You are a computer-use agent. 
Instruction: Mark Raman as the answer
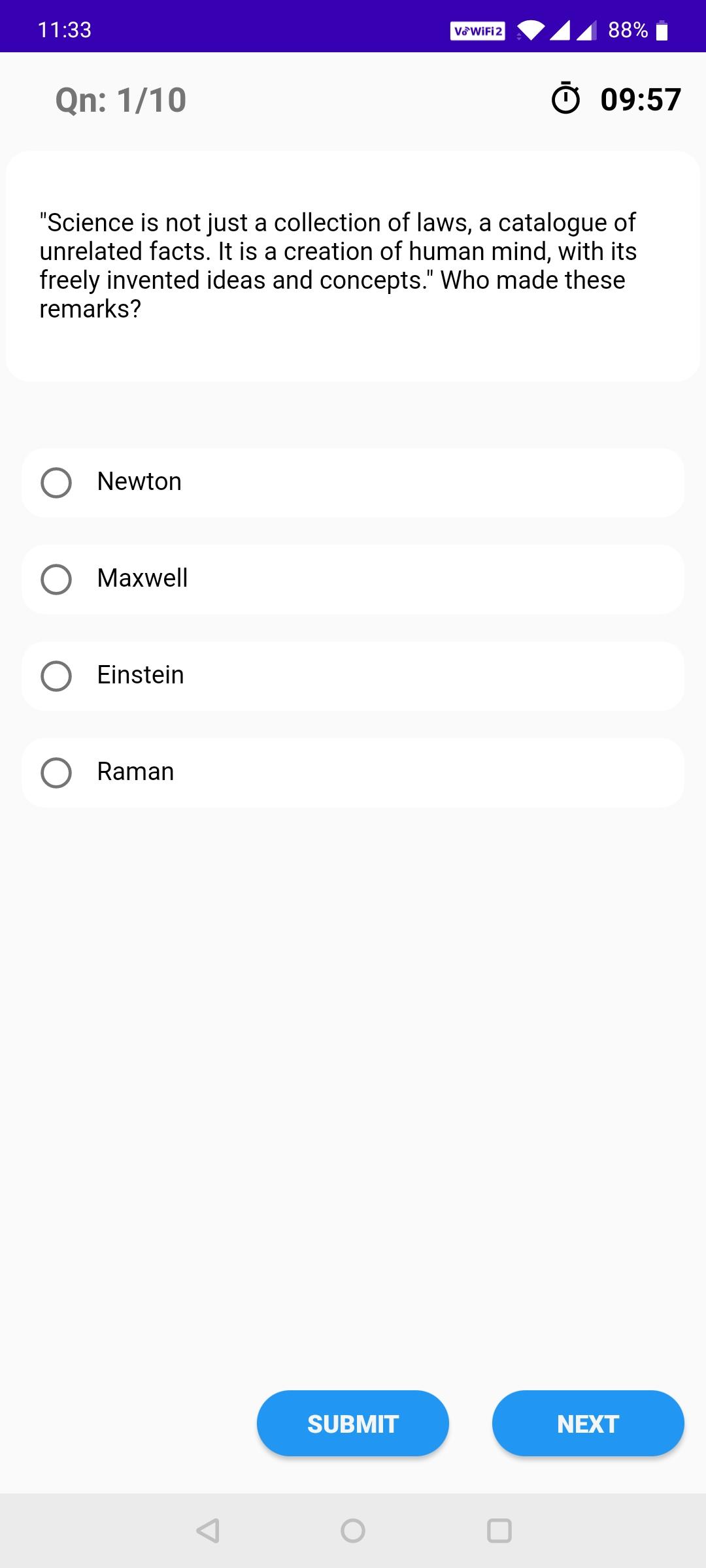(353, 773)
